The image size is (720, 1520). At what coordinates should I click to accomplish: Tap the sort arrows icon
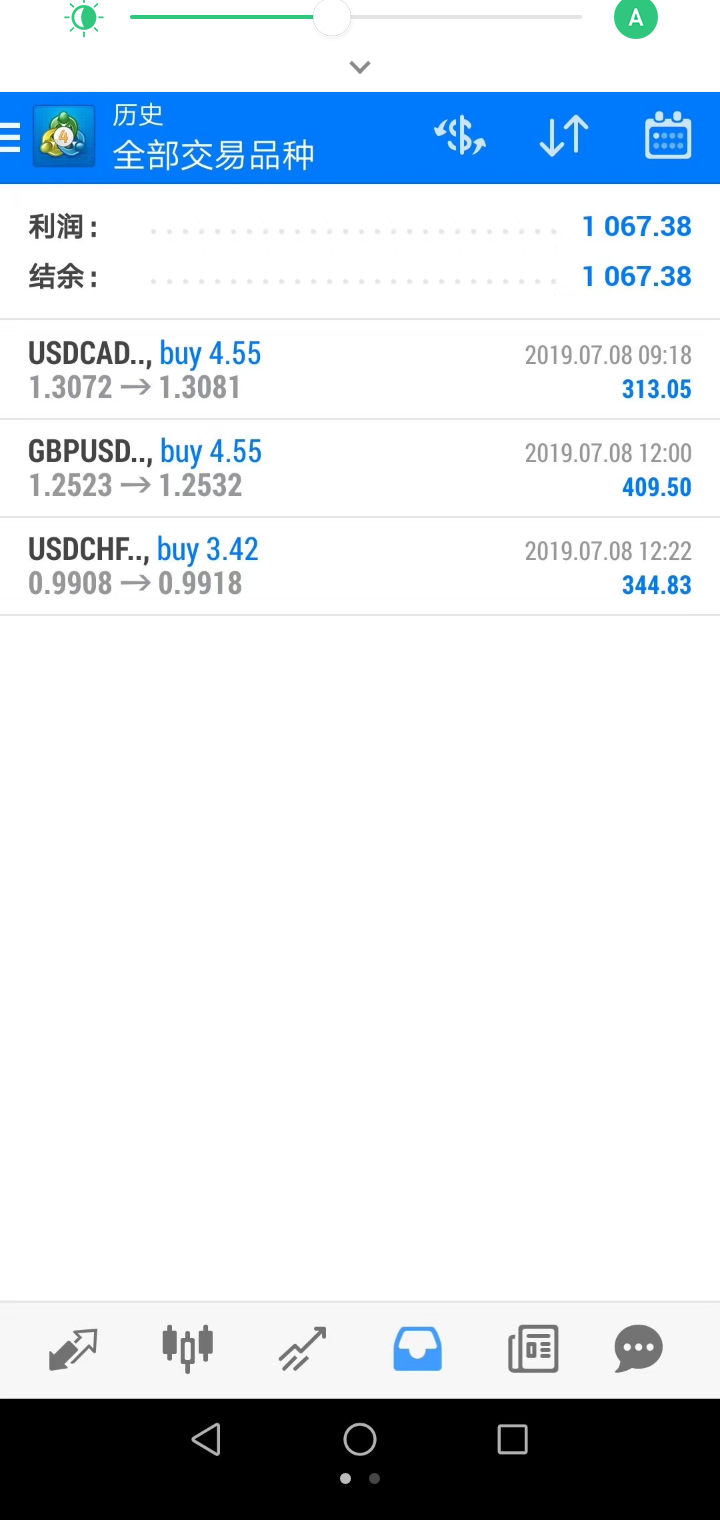coord(564,137)
